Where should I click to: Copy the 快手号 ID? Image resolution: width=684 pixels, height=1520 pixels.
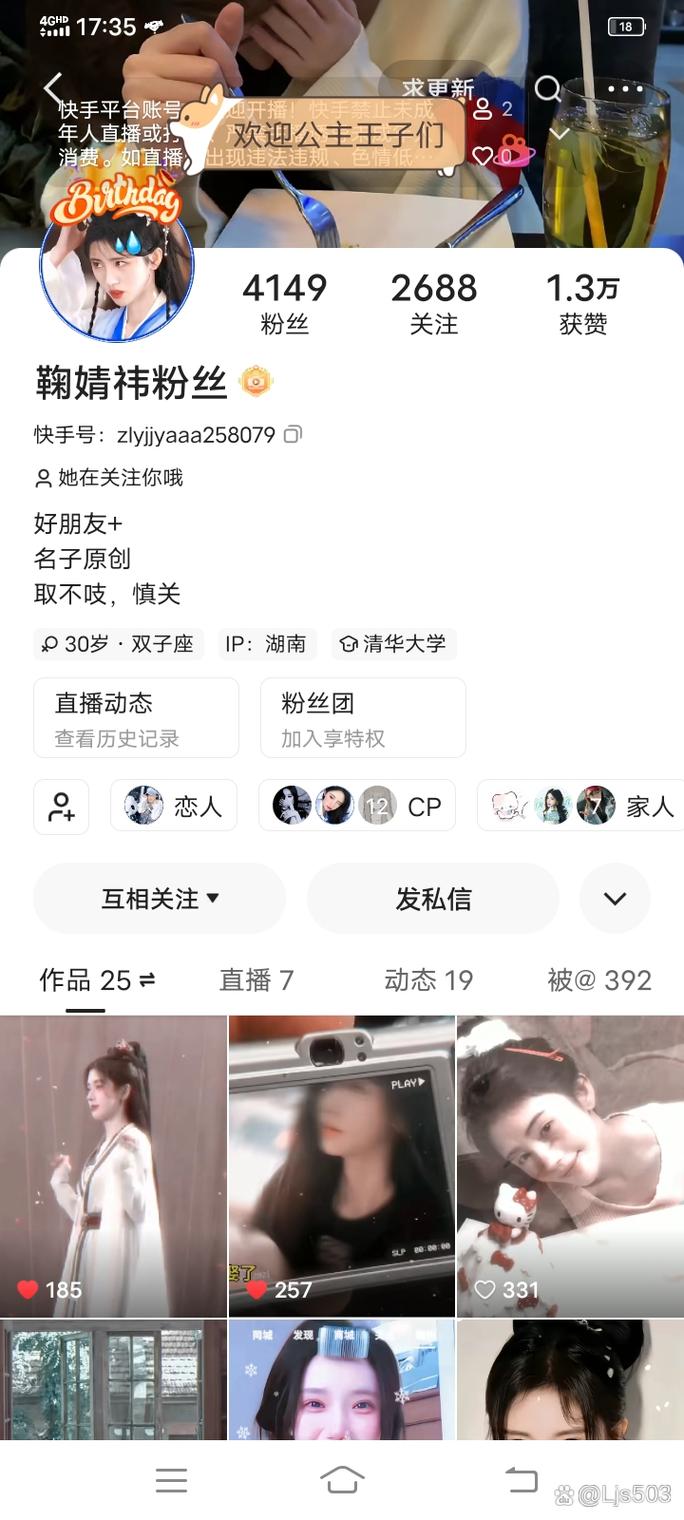tap(292, 434)
